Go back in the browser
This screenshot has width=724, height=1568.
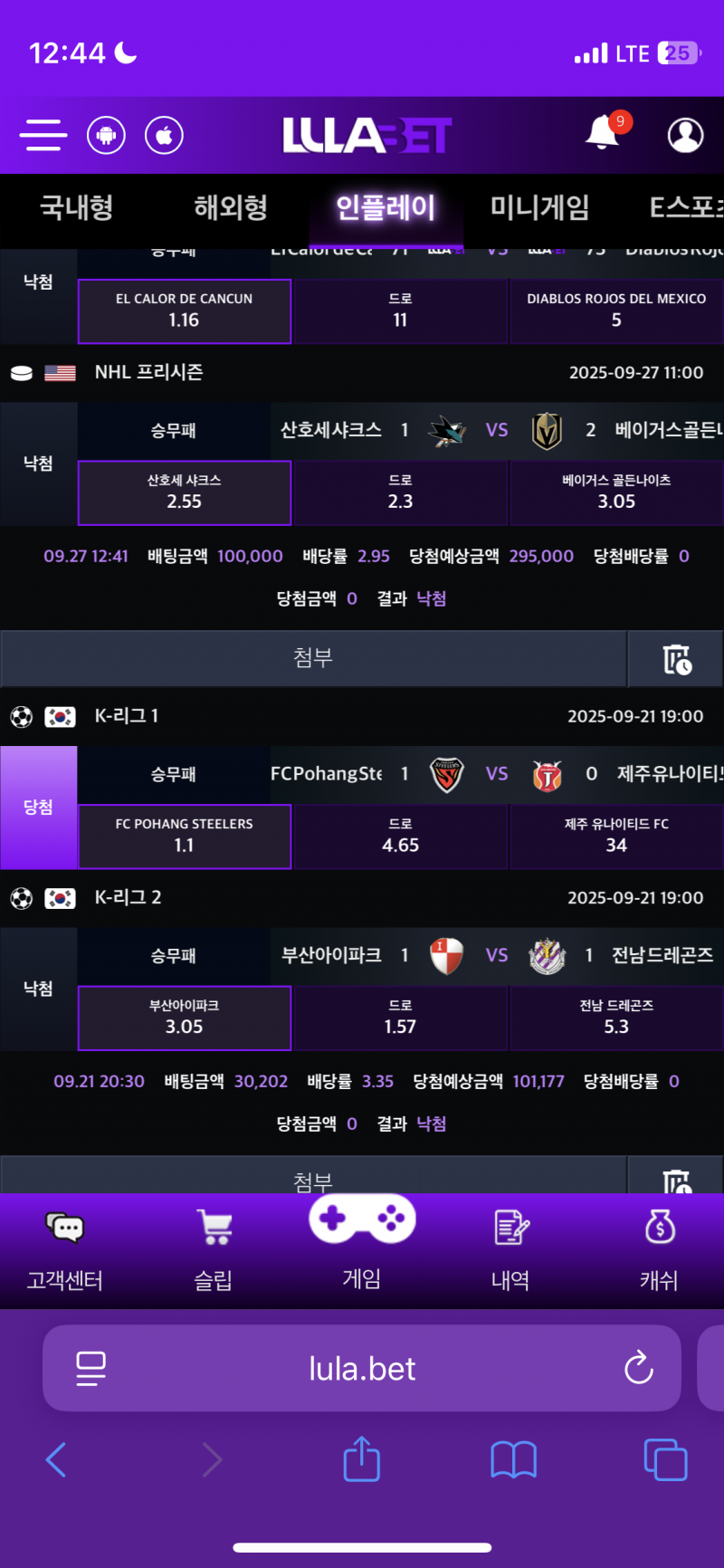click(56, 1459)
